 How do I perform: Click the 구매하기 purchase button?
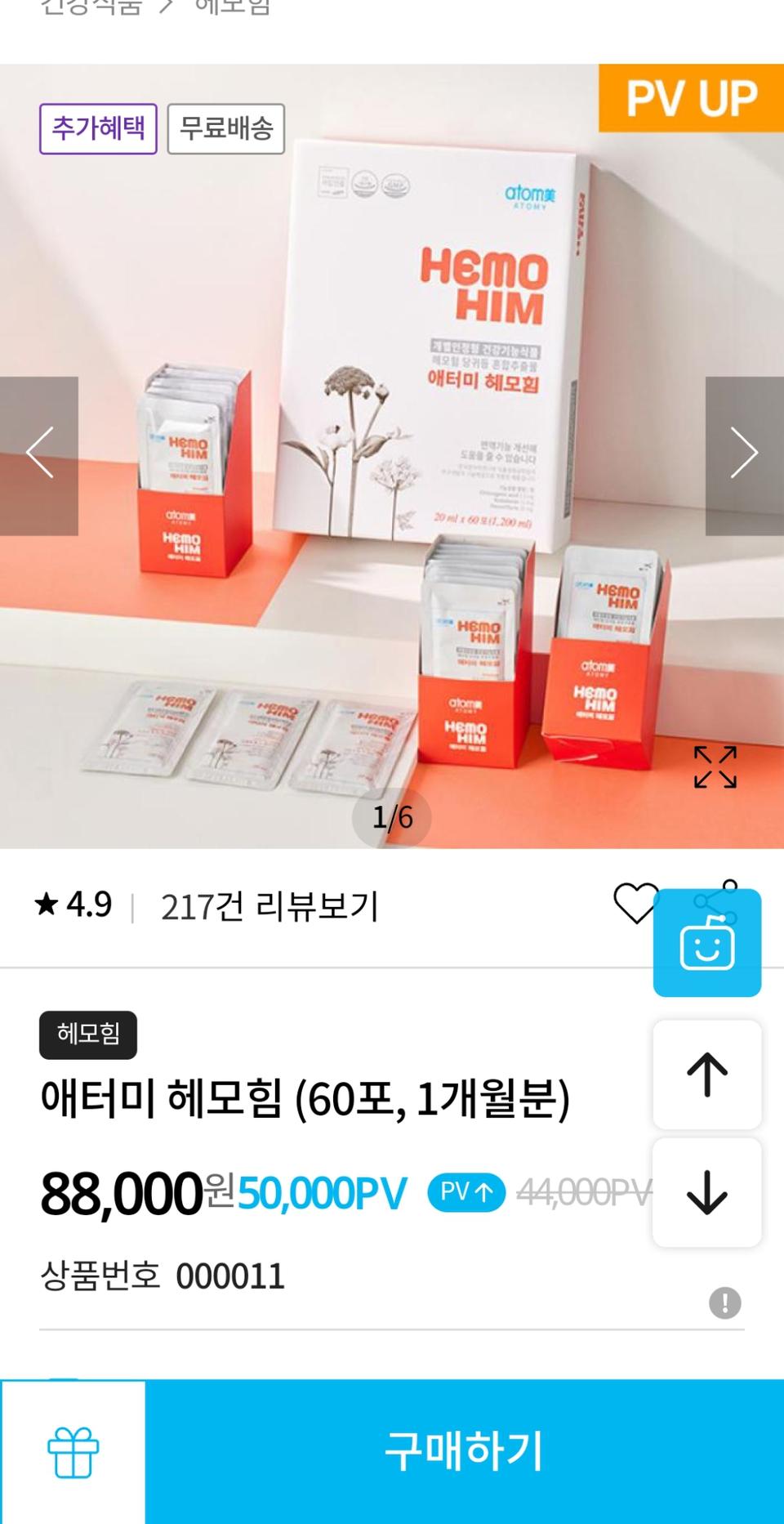pos(466,1450)
